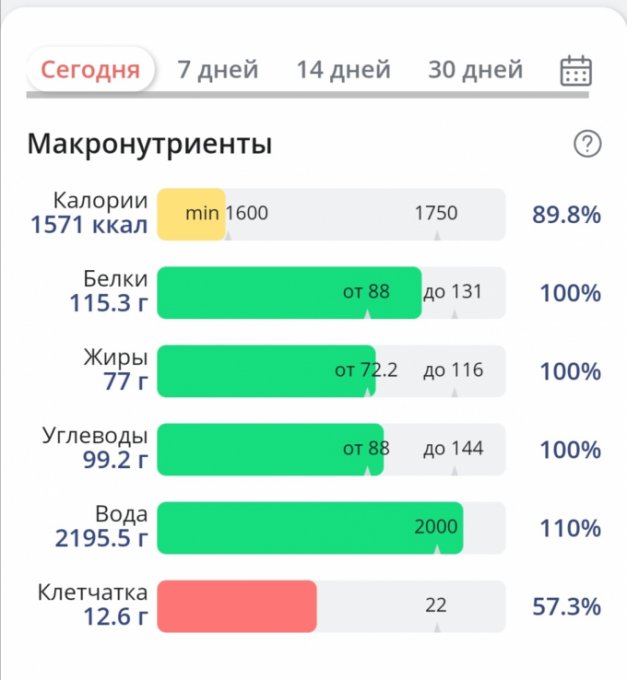627x680 pixels.
Task: Open the Макронутриенты help question mark
Action: pos(587,144)
